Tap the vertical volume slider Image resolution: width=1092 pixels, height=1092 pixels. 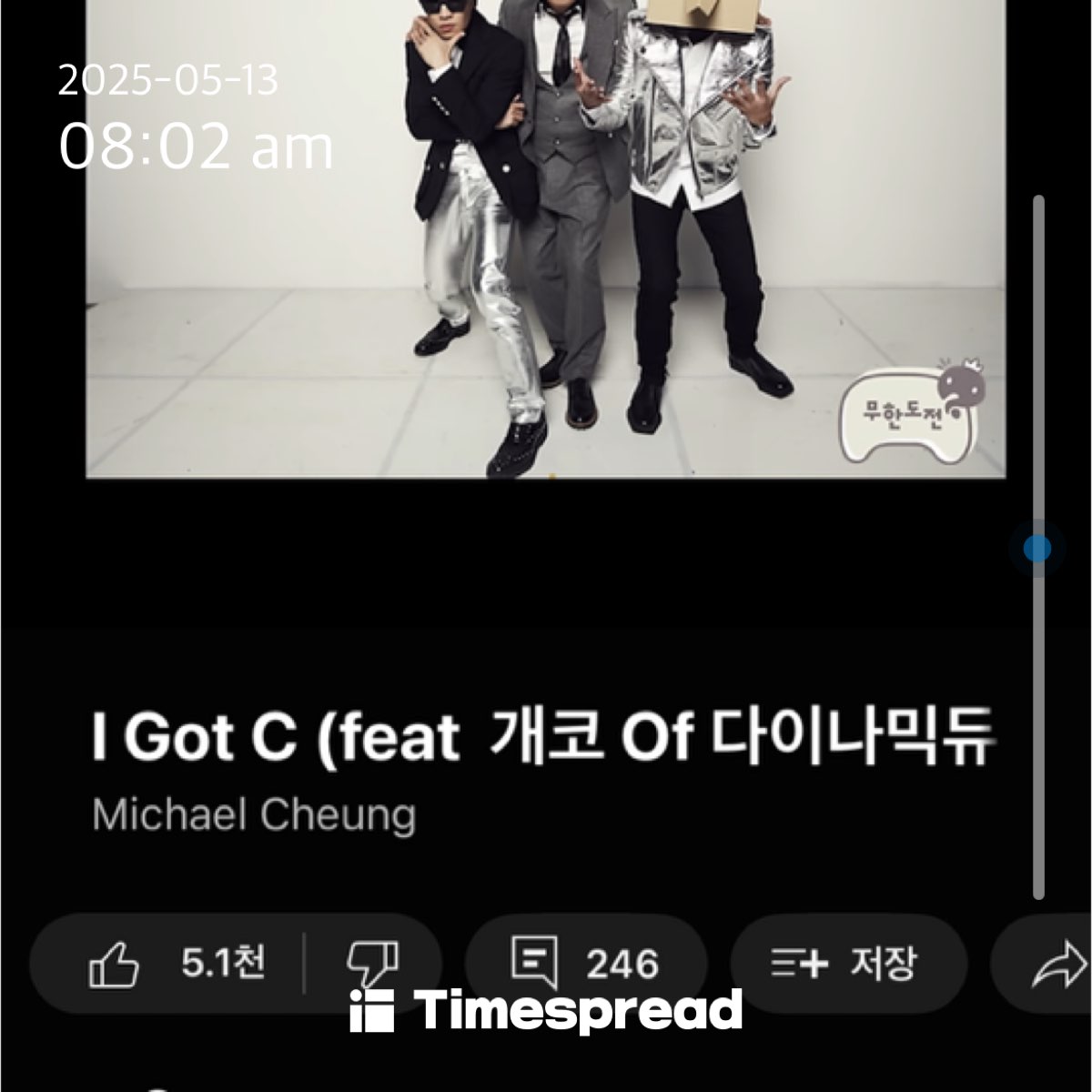[1037, 549]
